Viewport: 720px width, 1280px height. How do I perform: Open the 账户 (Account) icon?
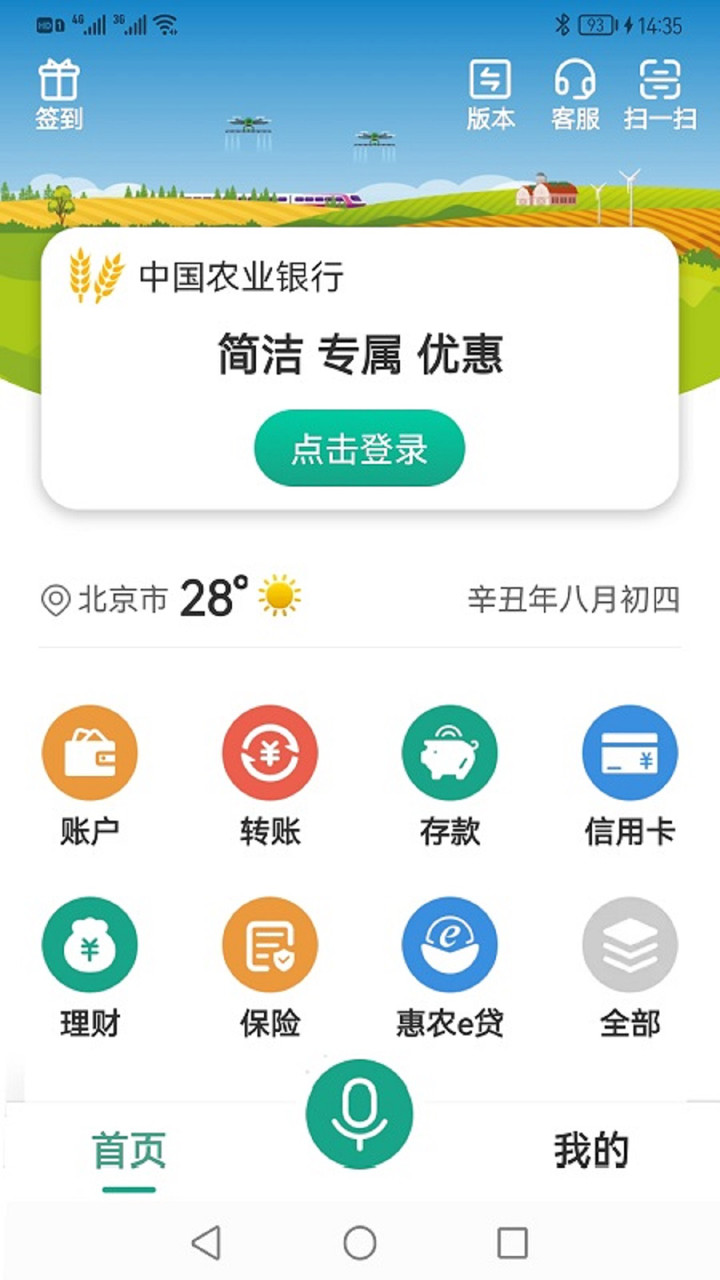(89, 752)
